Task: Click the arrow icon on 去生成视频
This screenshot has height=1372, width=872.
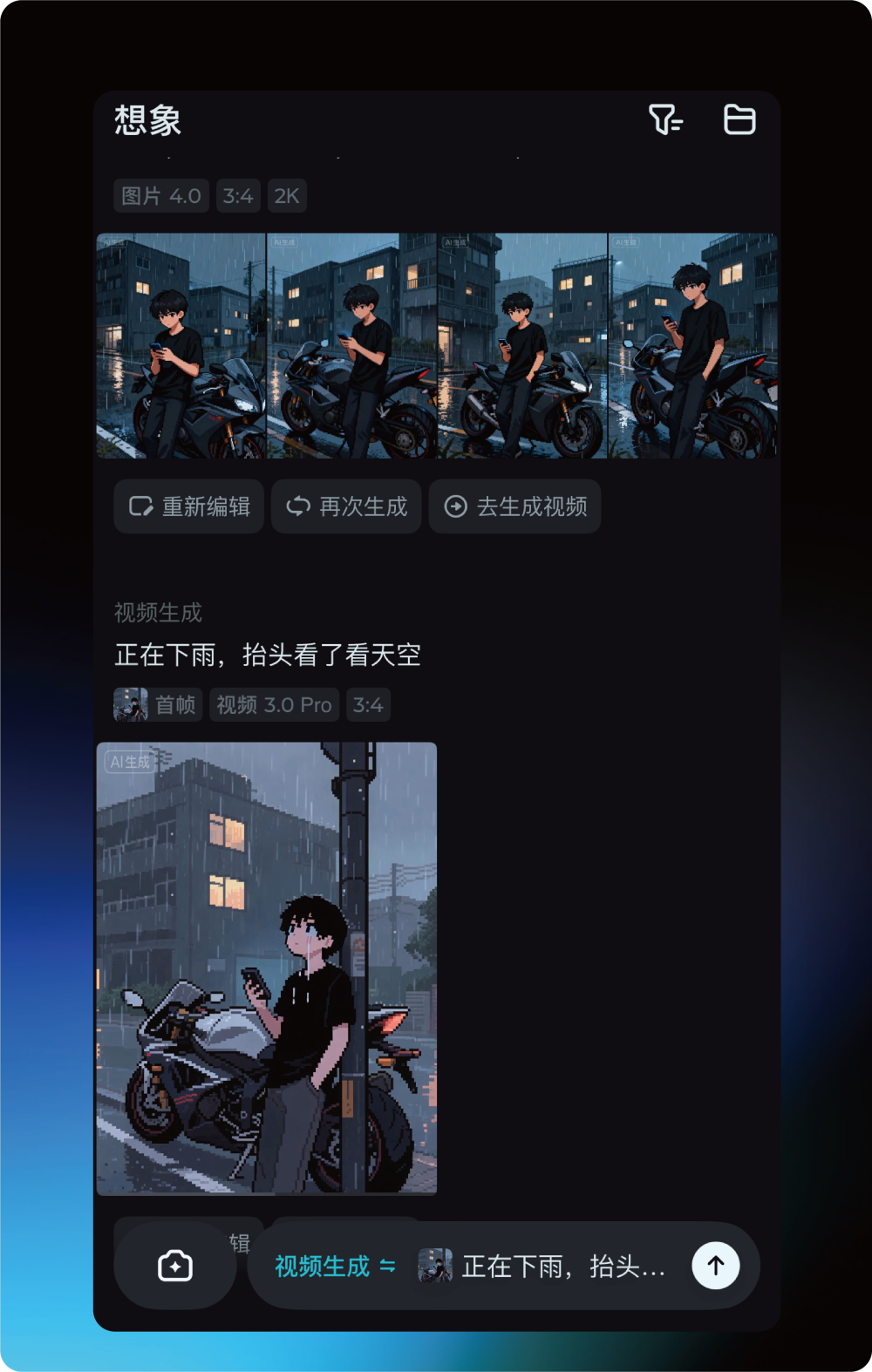Action: 454,506
